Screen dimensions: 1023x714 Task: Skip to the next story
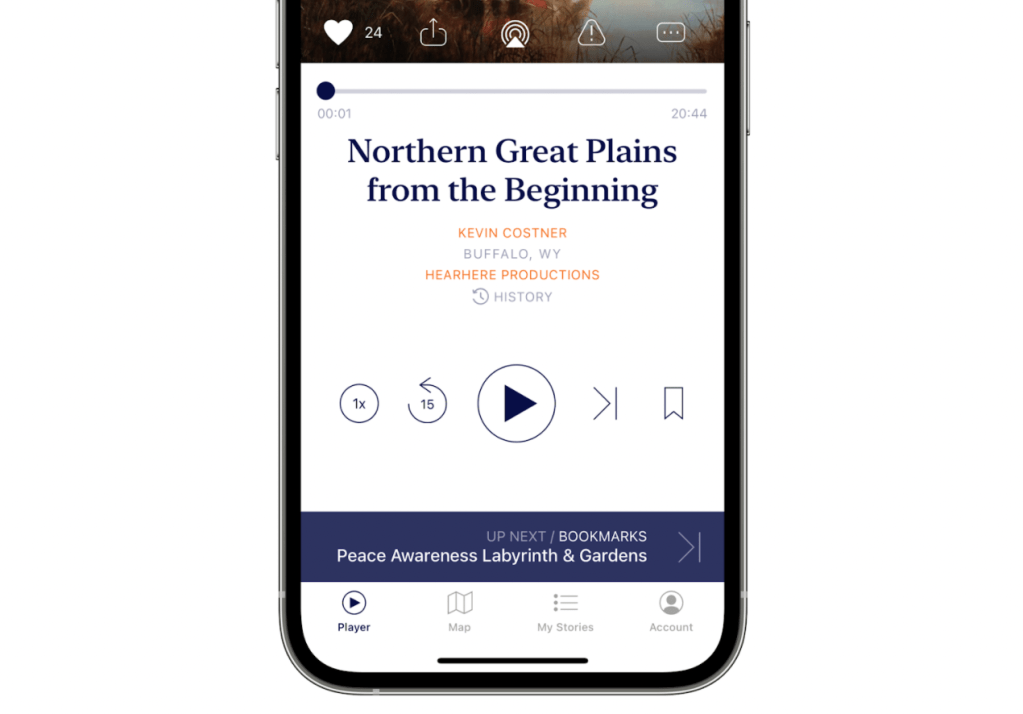click(605, 403)
